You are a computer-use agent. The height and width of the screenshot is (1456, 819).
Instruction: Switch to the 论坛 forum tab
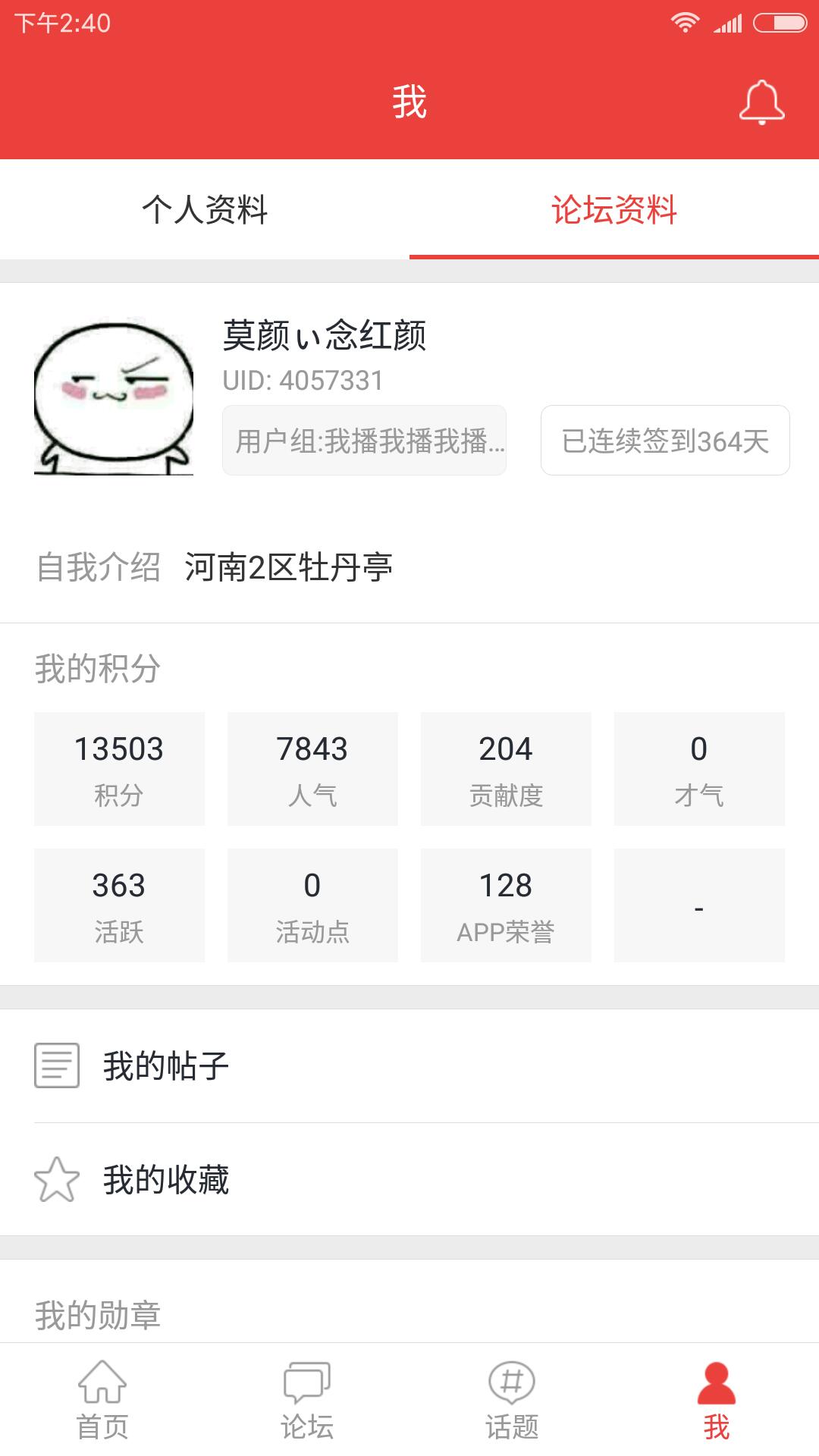307,1400
